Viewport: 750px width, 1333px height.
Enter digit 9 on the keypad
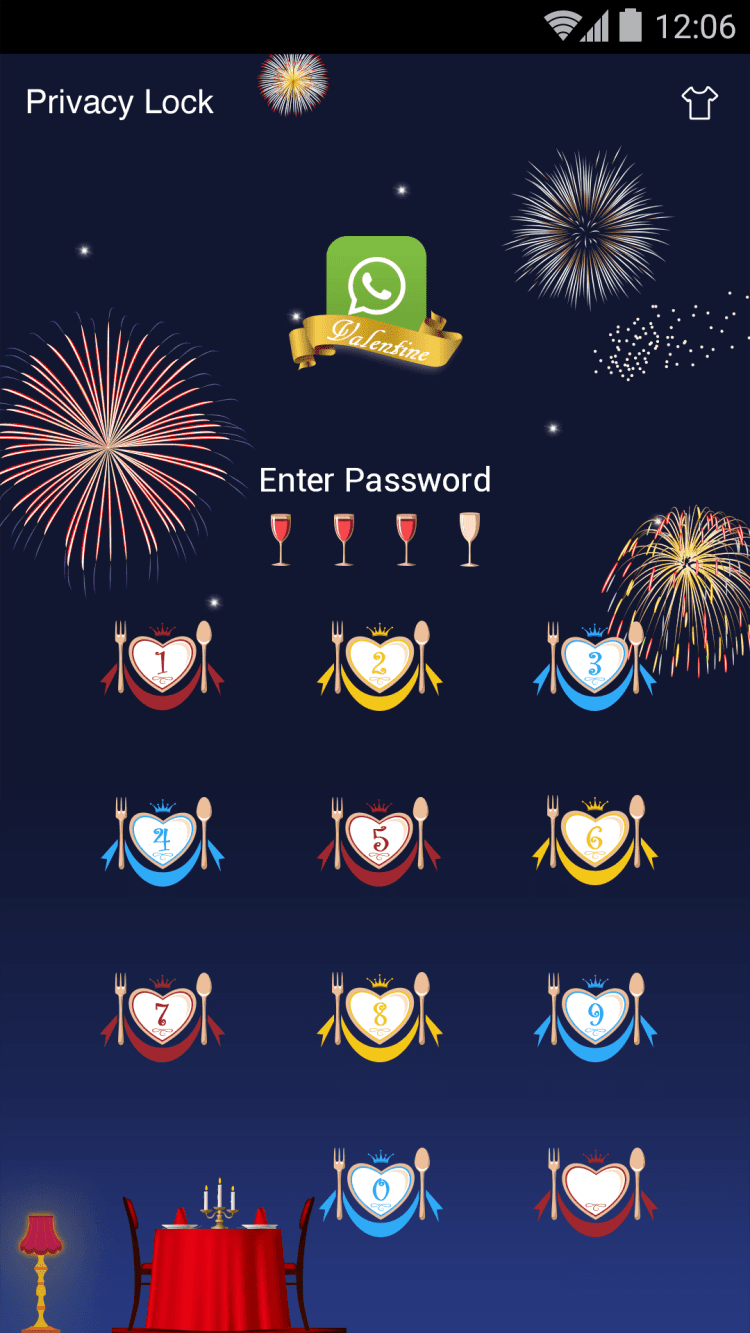pyautogui.click(x=595, y=1016)
